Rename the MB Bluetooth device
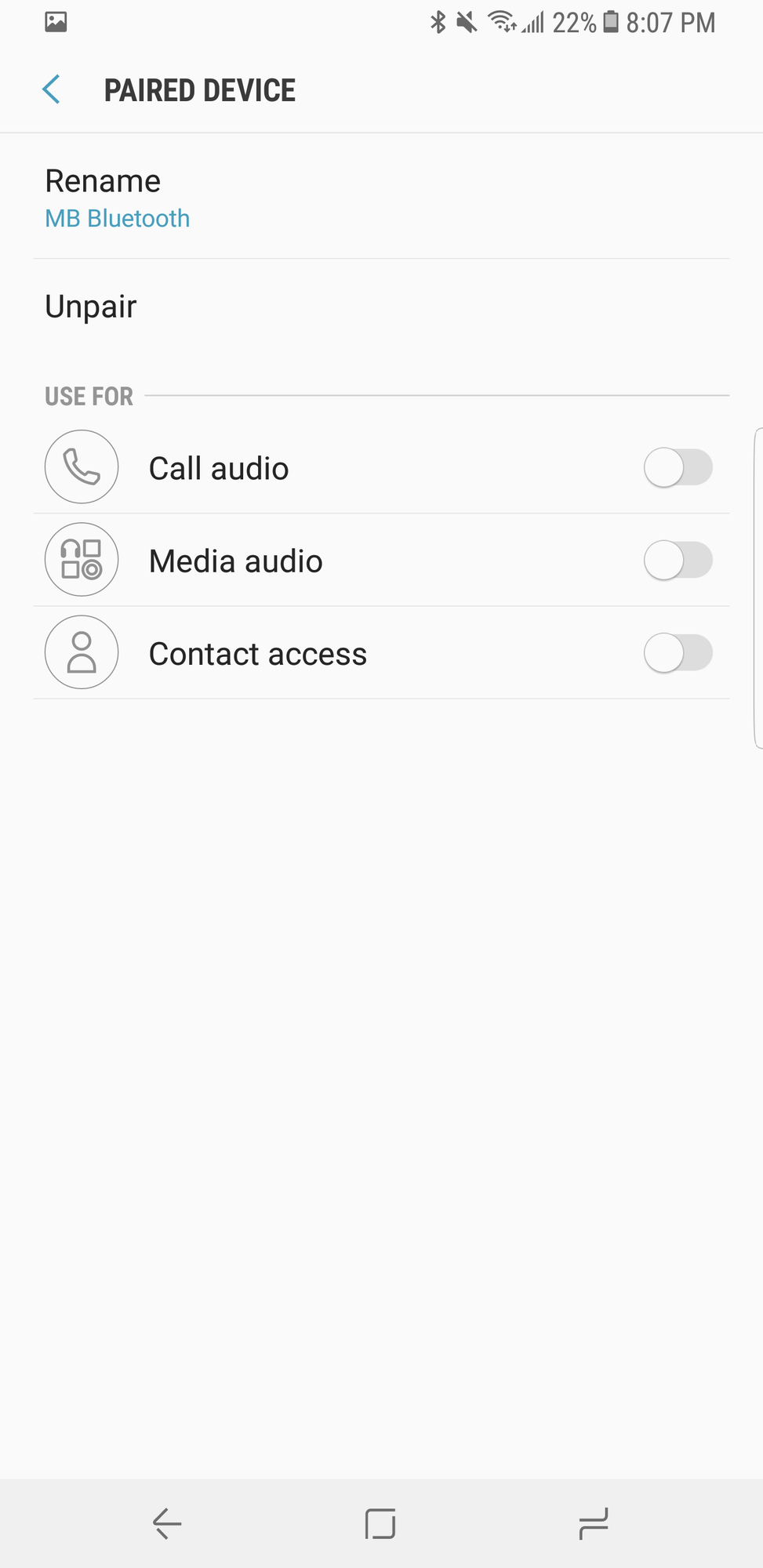Viewport: 763px width, 1568px height. coord(381,197)
